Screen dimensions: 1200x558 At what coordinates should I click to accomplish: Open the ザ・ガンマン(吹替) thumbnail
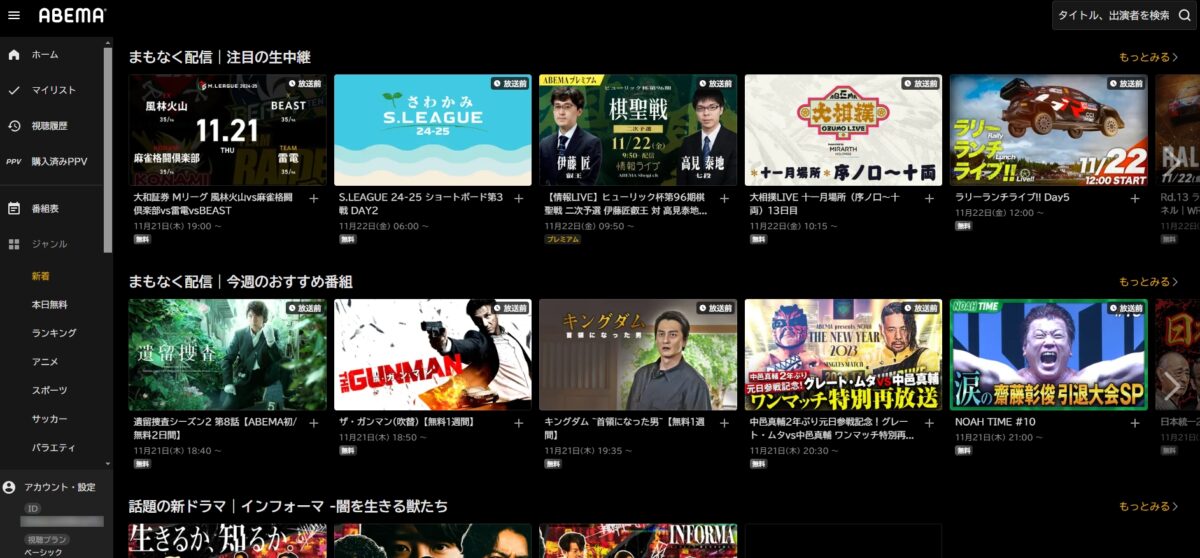tap(432, 354)
